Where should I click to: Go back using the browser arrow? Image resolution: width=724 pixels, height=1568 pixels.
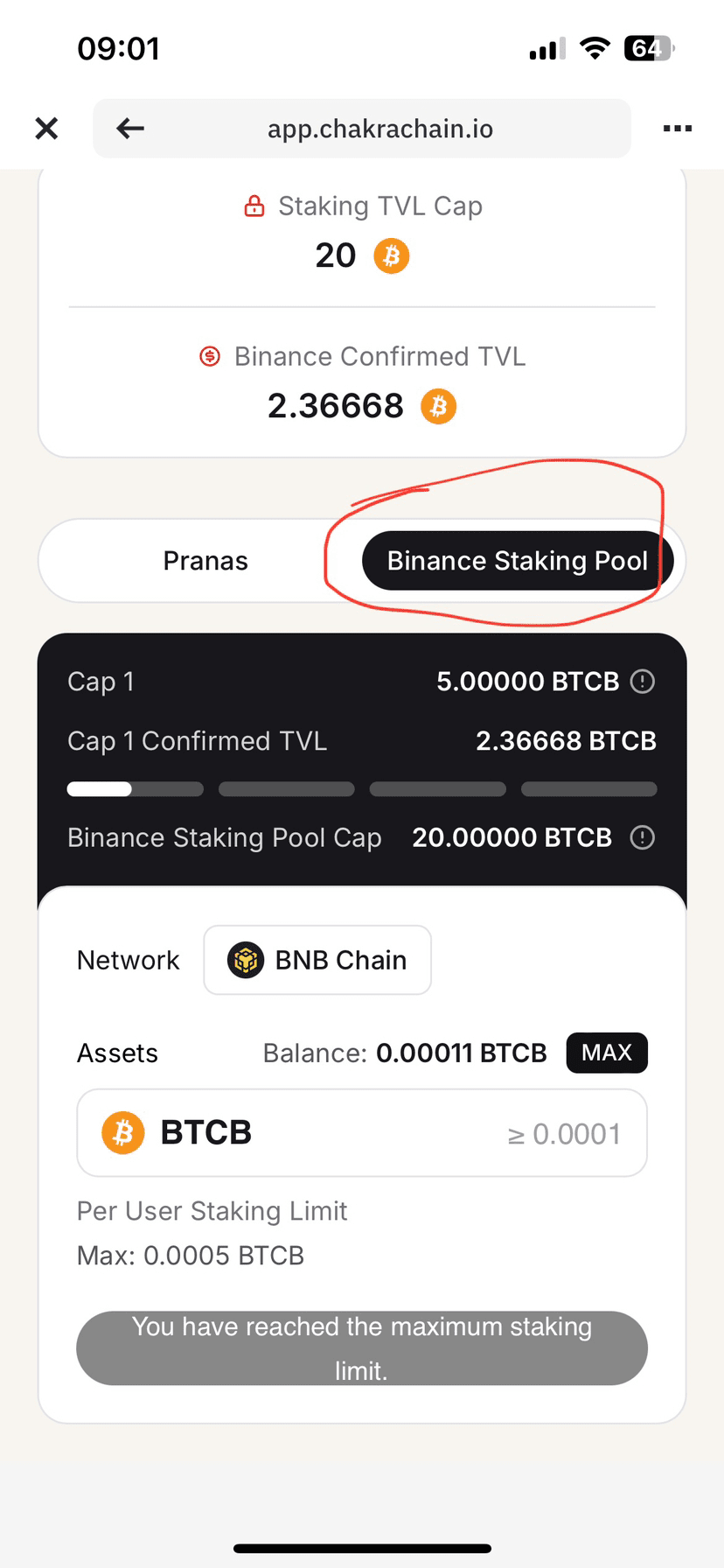click(130, 129)
